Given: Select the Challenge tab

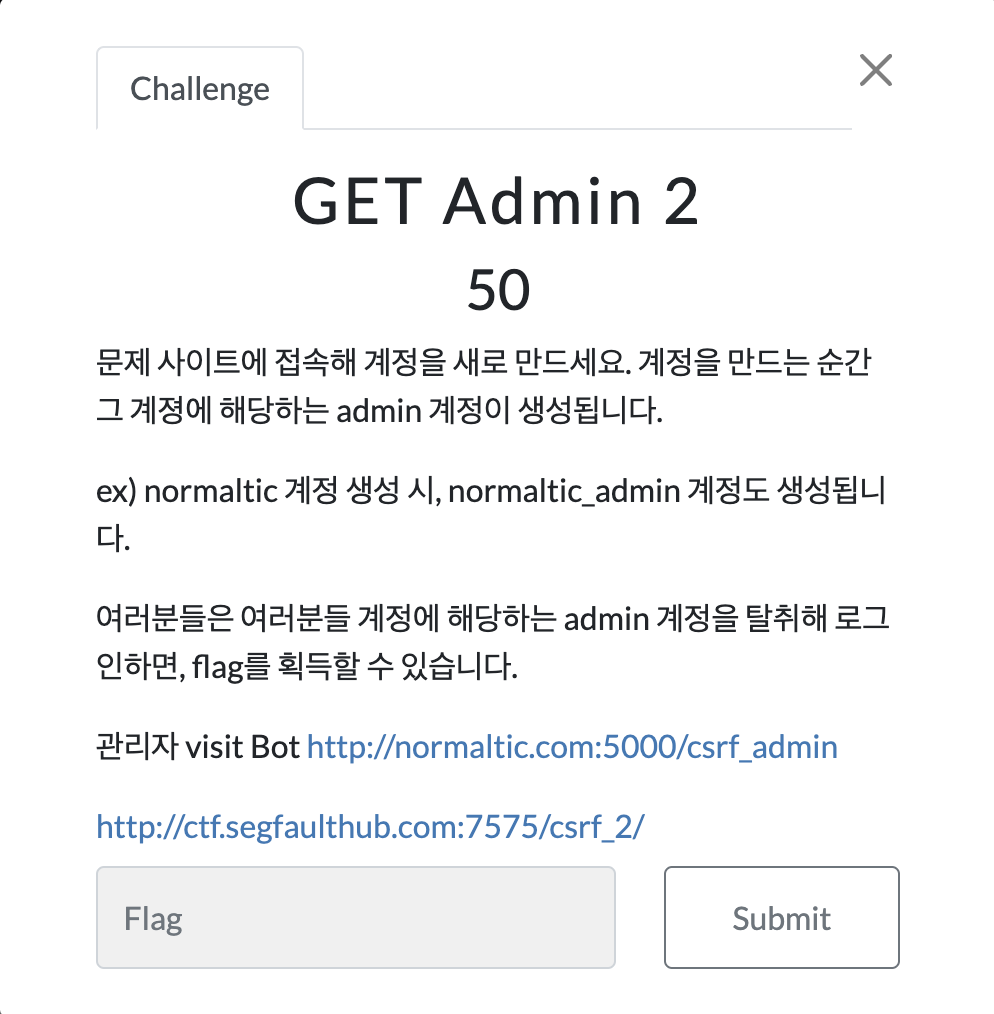Looking at the screenshot, I should tap(200, 89).
